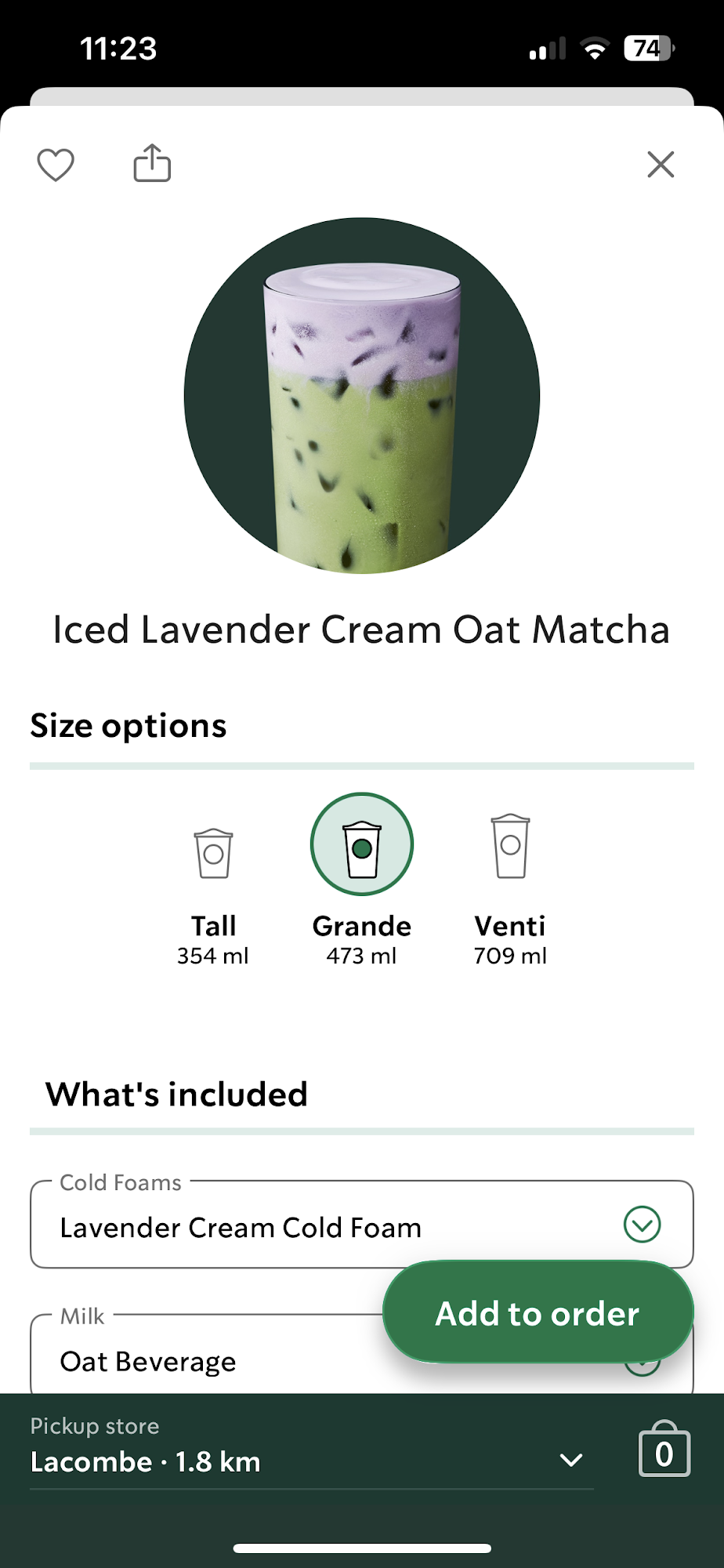Tap the bag icon showing zero items

664,1451
